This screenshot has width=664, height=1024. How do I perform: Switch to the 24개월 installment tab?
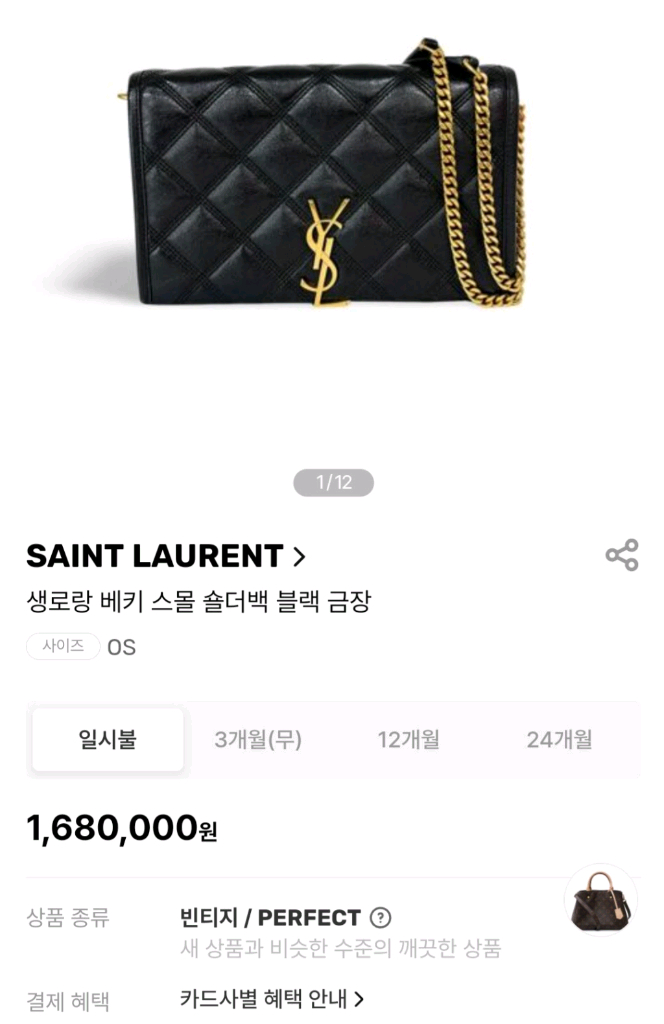559,740
